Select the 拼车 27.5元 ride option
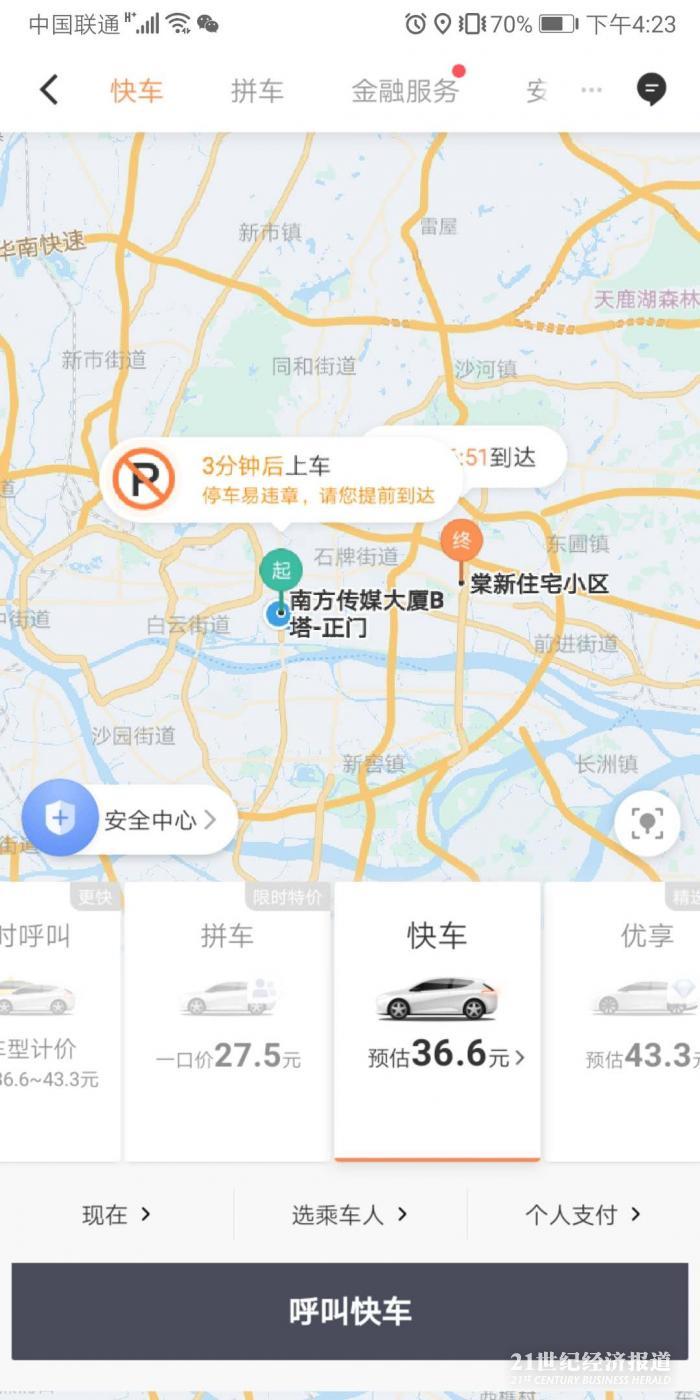 click(x=228, y=1020)
